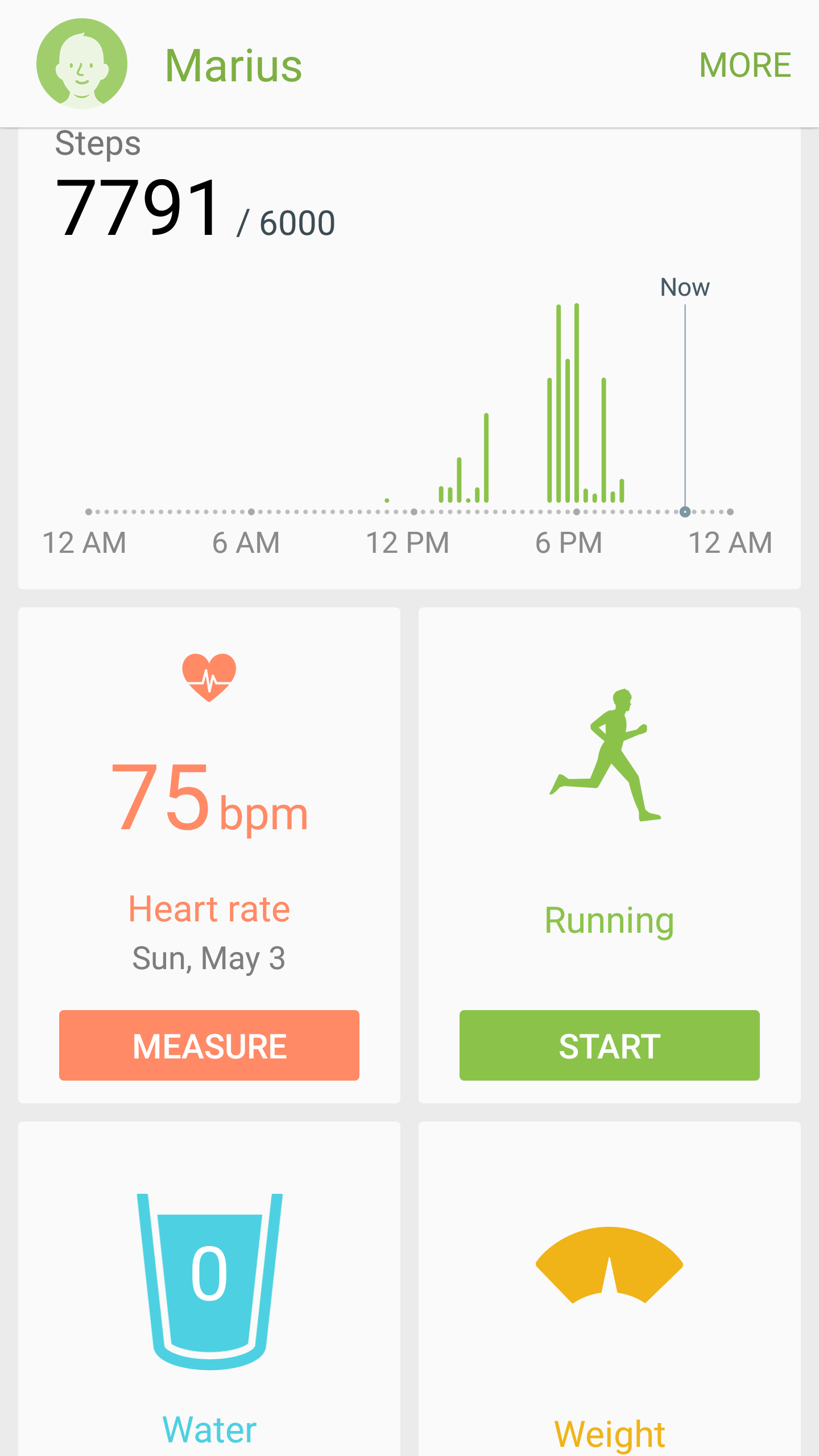Open Marius's profile avatar
819x1456 pixels.
(82, 64)
